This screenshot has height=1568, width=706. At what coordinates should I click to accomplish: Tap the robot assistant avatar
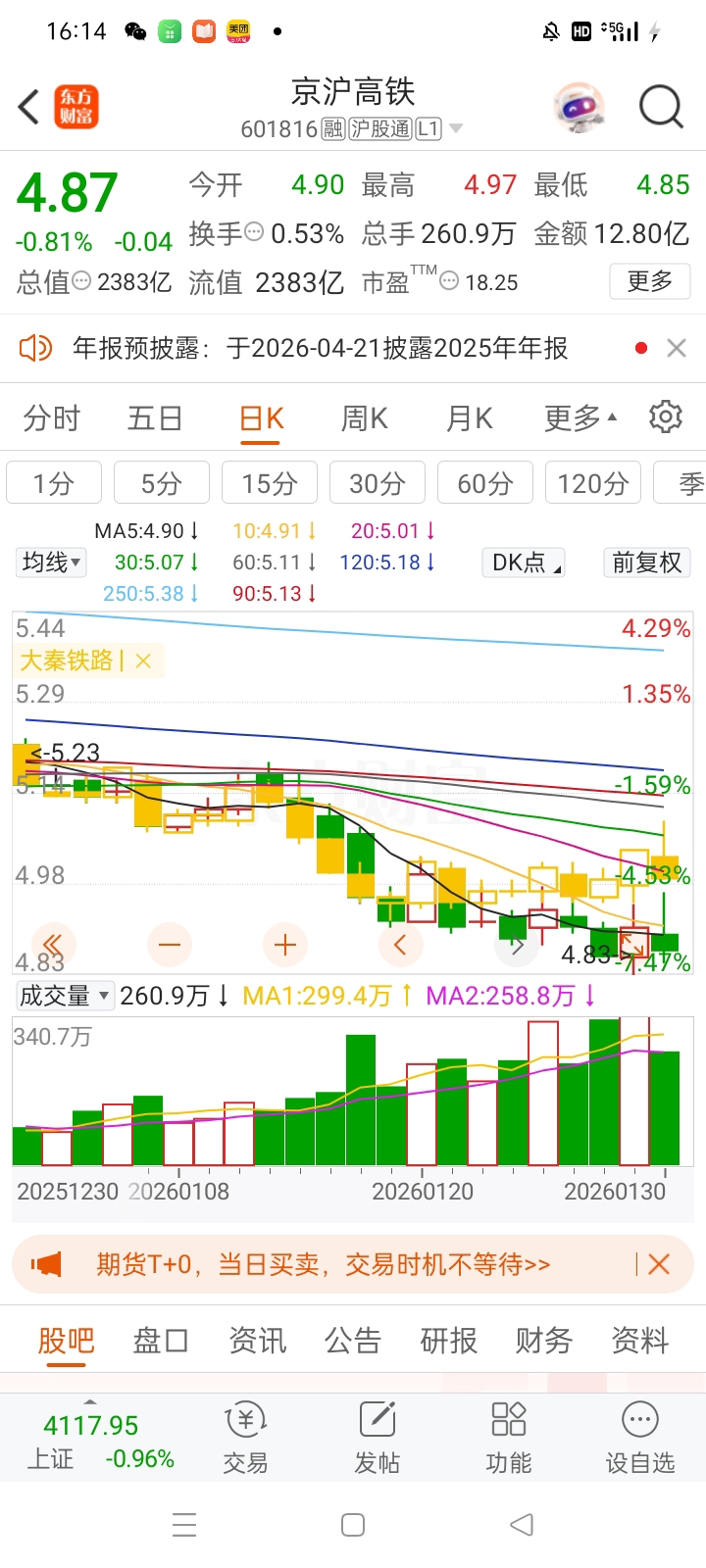click(x=580, y=107)
